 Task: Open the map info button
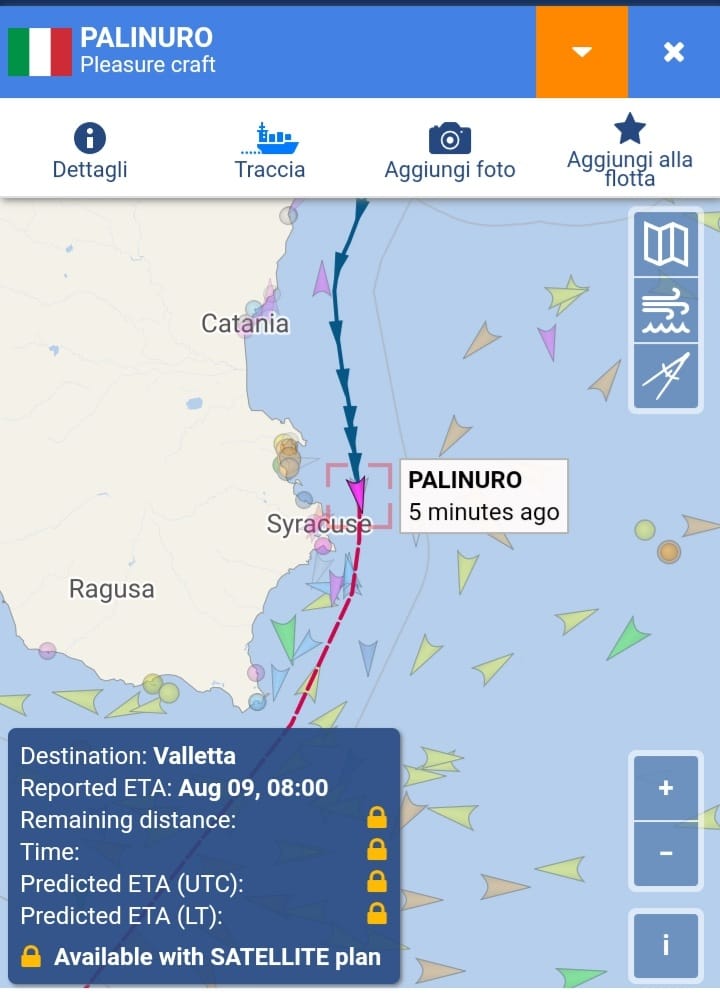(x=666, y=944)
